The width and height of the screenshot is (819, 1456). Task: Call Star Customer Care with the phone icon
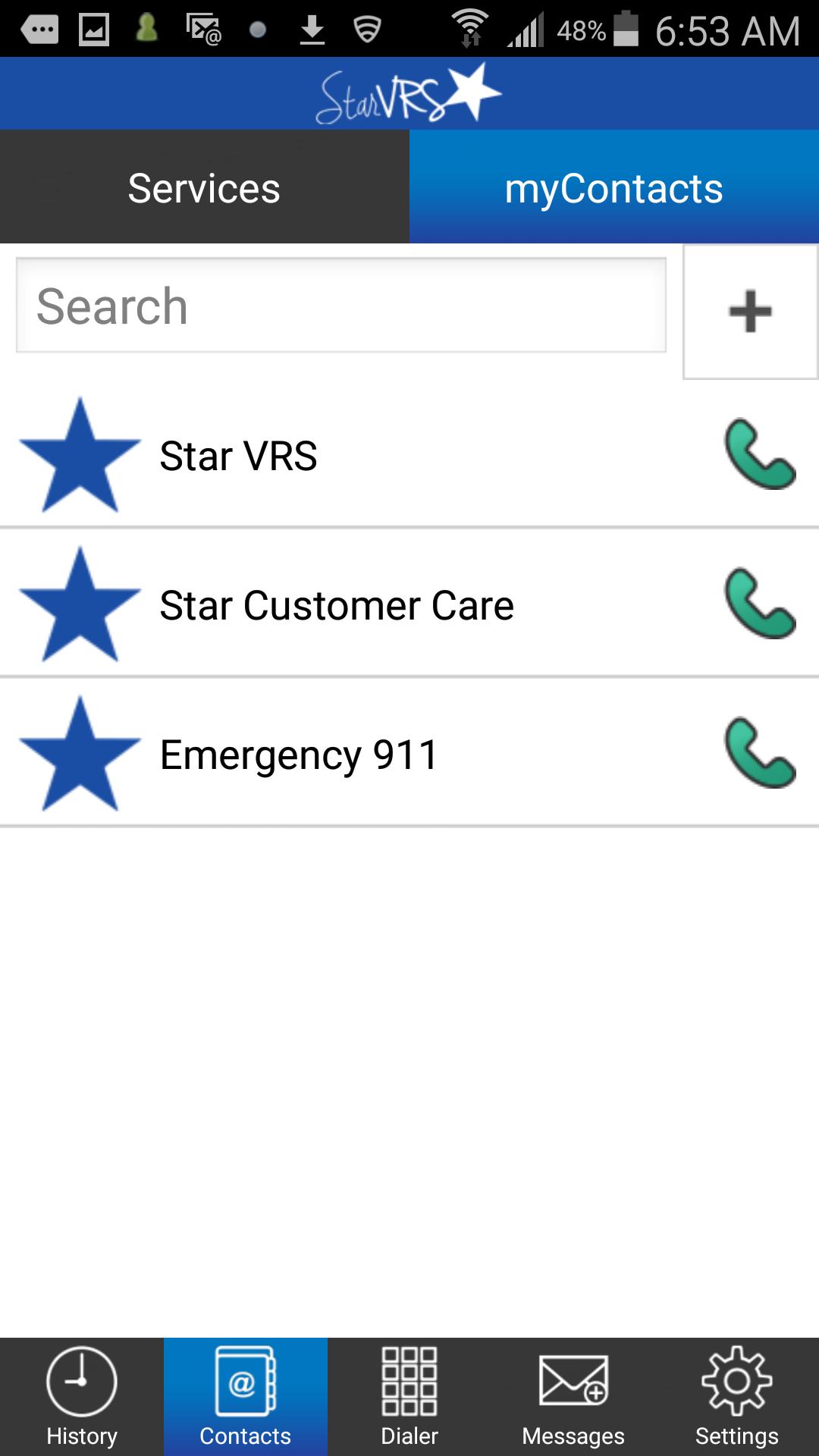pyautogui.click(x=761, y=604)
